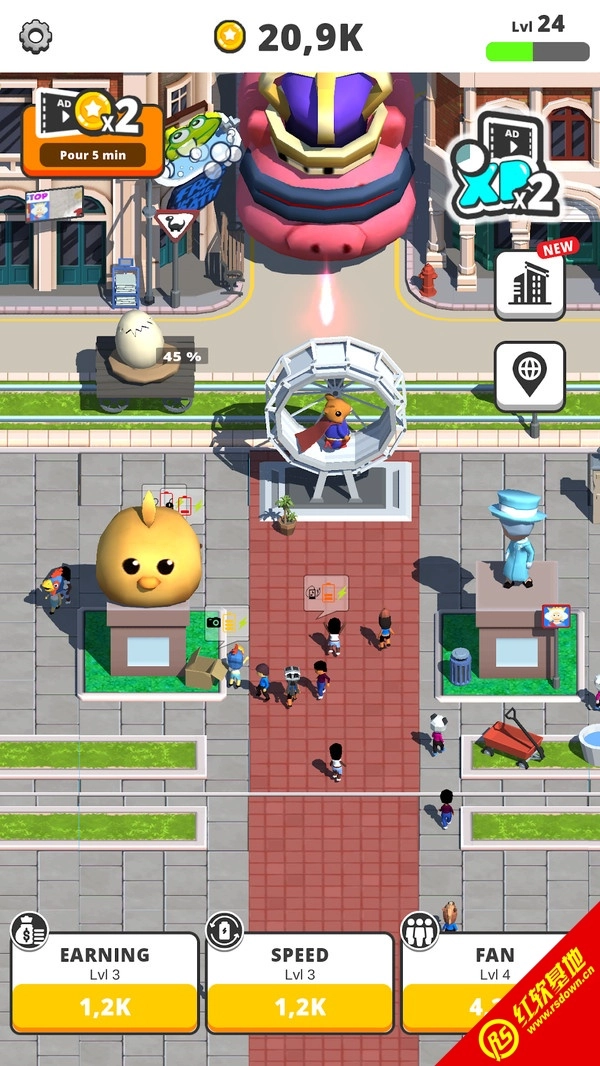The image size is (600, 1066).
Task: Open the world map globe button
Action: point(529,375)
